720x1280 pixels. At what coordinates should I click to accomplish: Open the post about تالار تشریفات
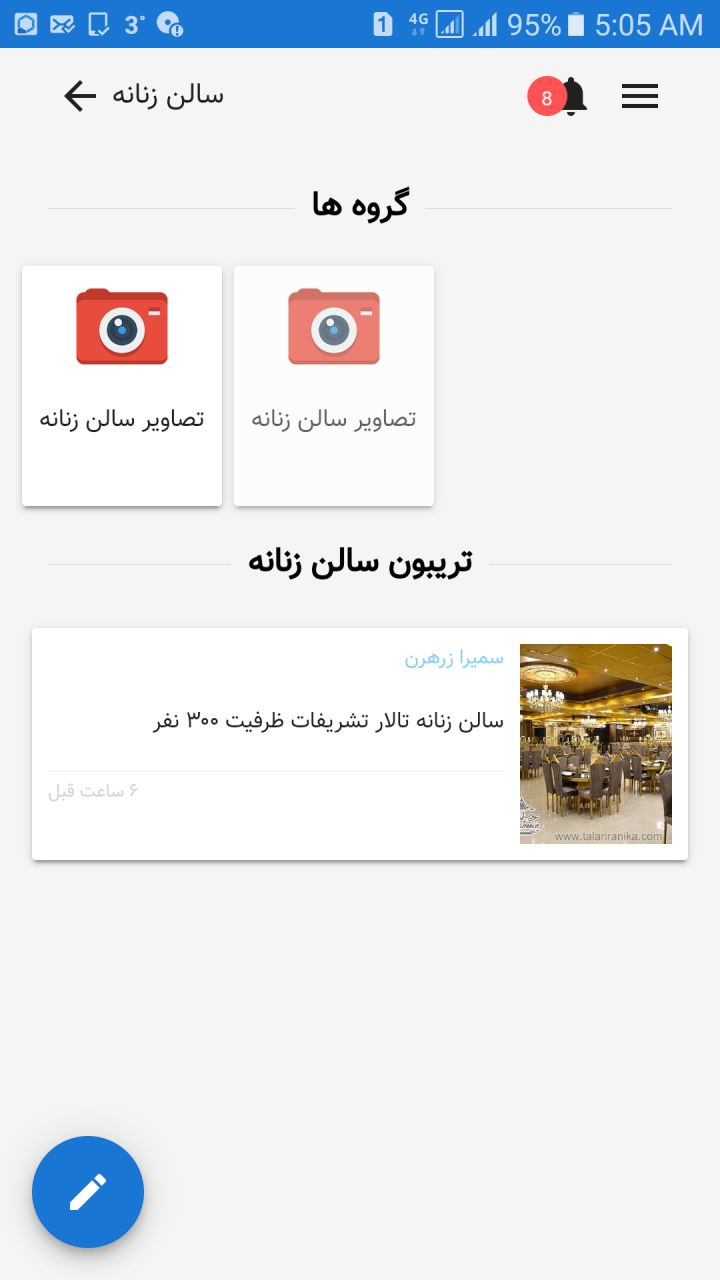point(360,744)
